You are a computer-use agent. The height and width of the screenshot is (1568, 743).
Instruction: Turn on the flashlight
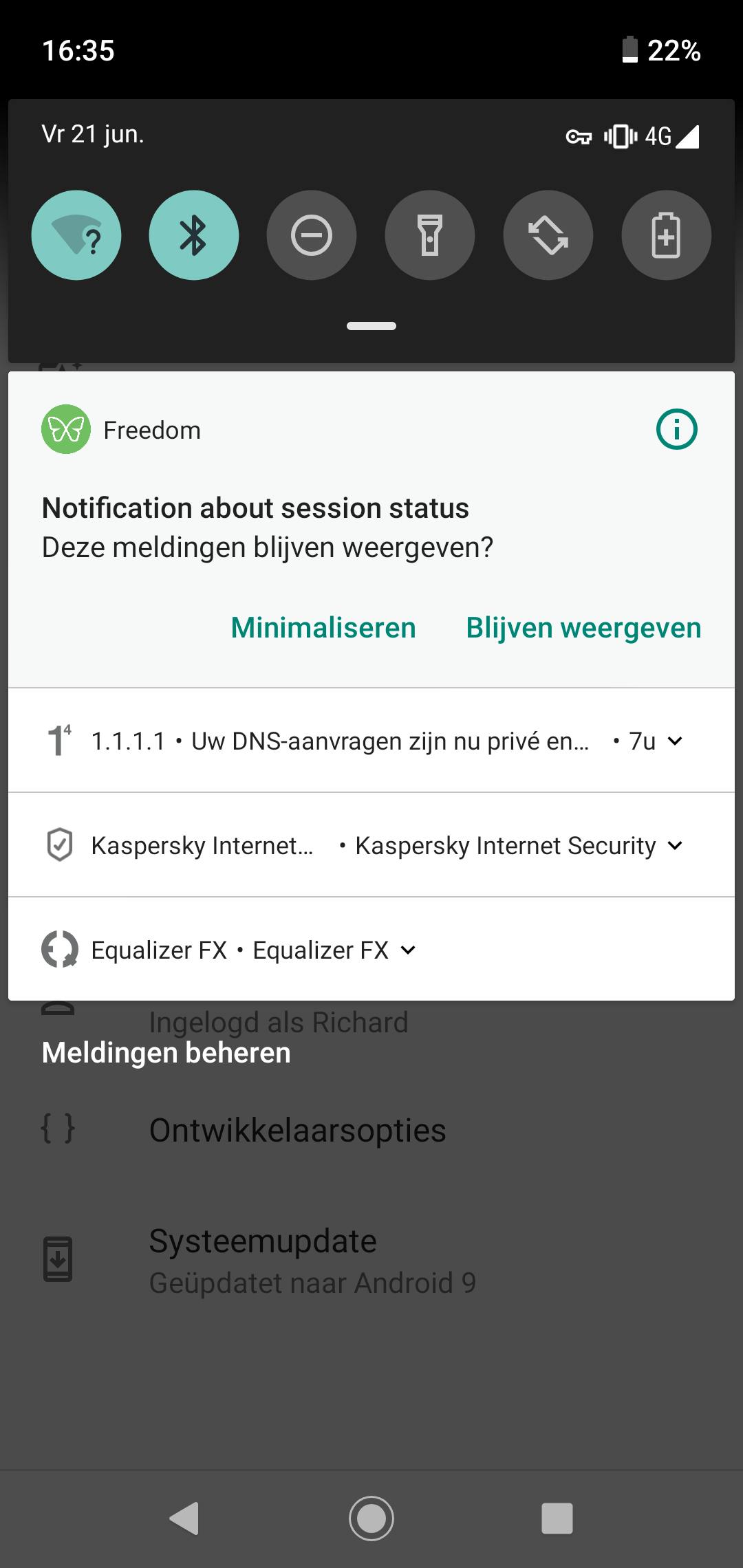tap(430, 235)
